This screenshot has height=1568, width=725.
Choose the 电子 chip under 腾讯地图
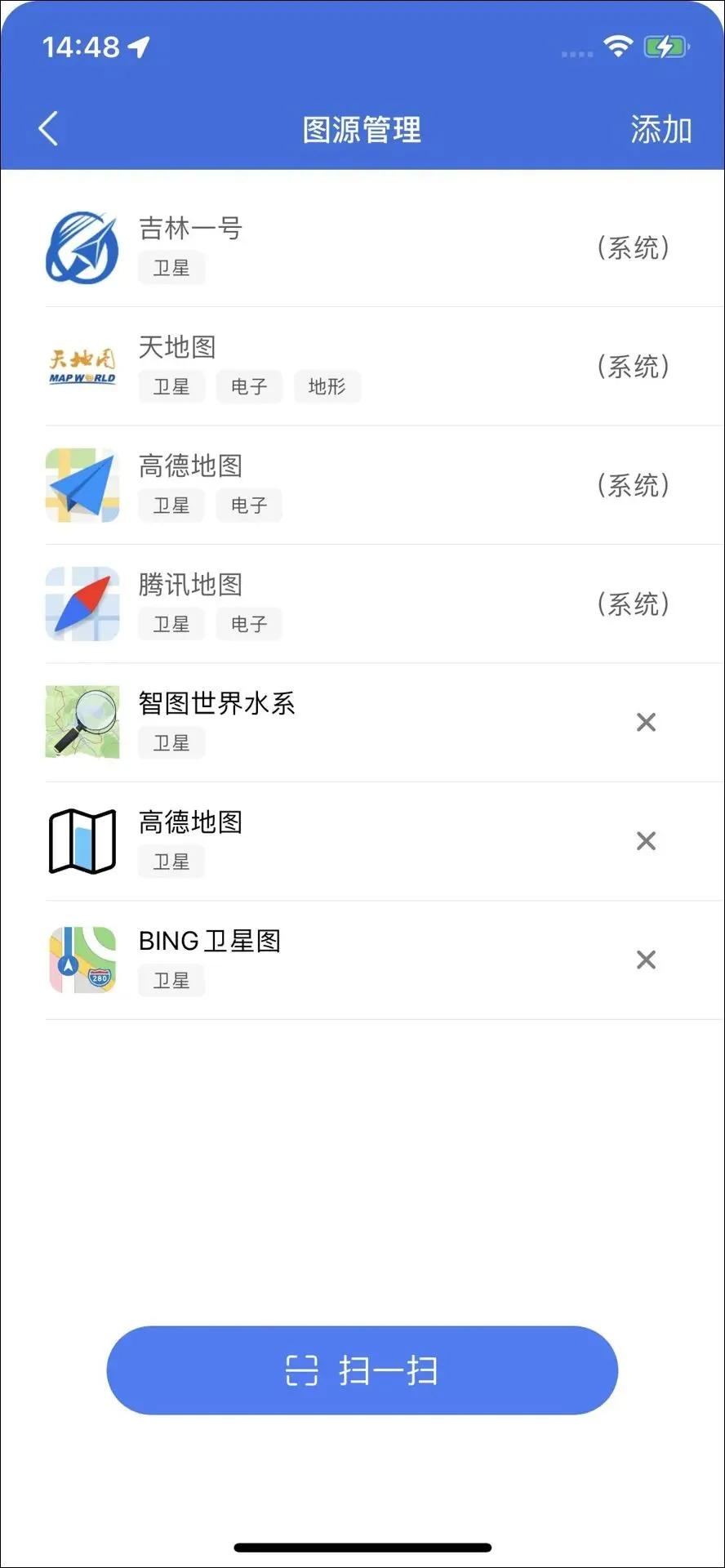tap(249, 624)
